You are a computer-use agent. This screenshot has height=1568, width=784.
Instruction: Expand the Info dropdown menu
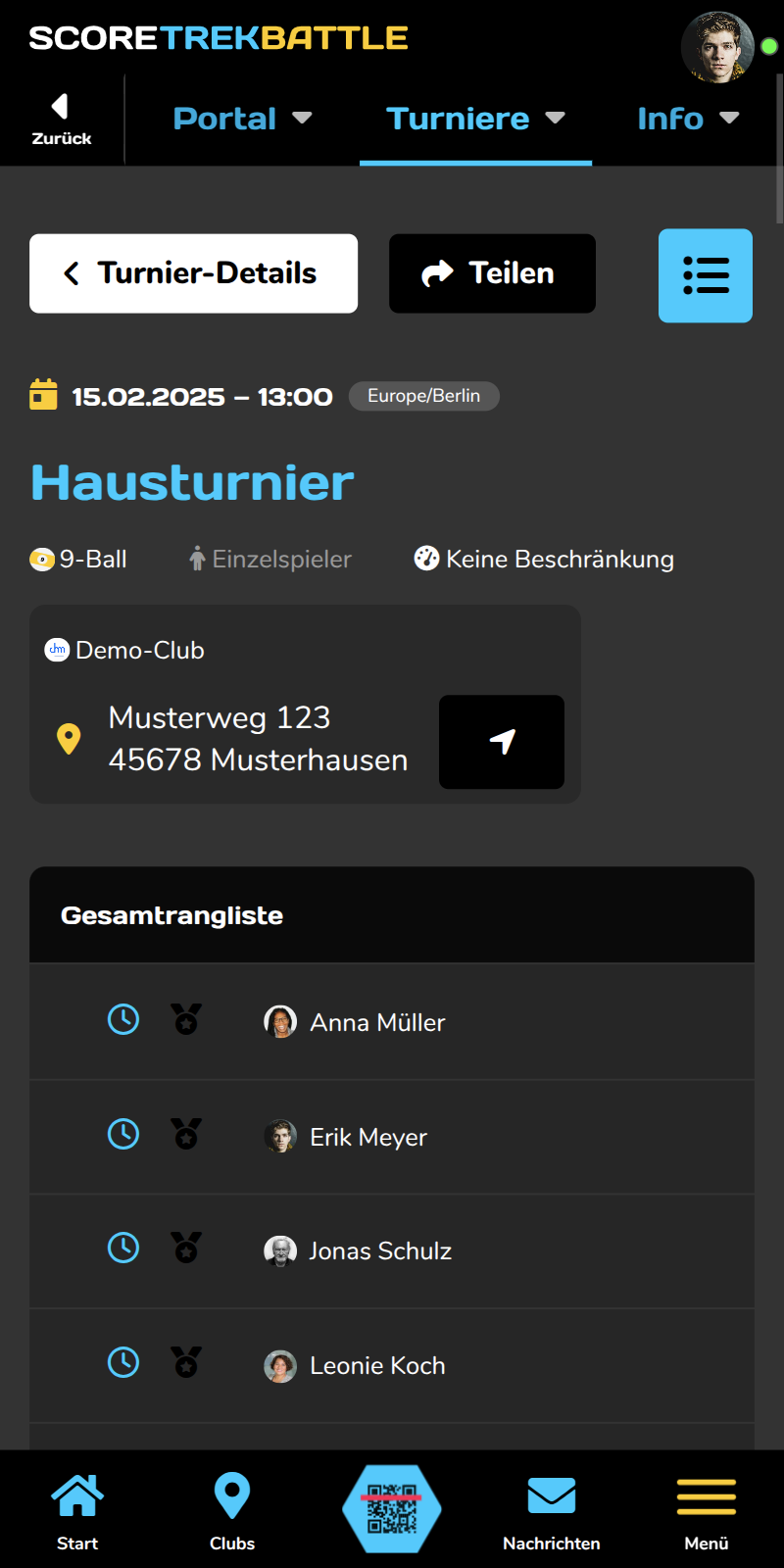687,119
